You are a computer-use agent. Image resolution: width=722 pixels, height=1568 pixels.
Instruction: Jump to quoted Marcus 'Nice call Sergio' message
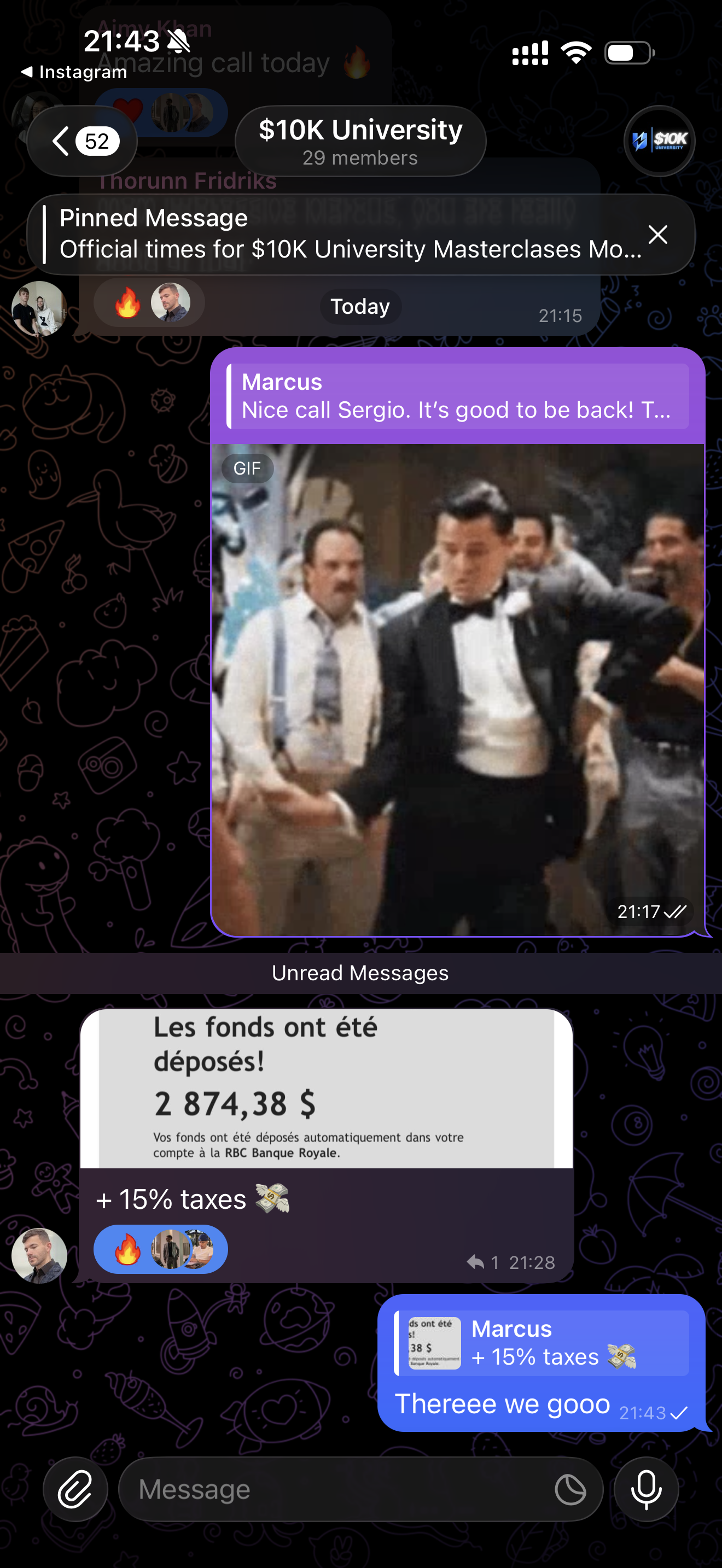(458, 396)
